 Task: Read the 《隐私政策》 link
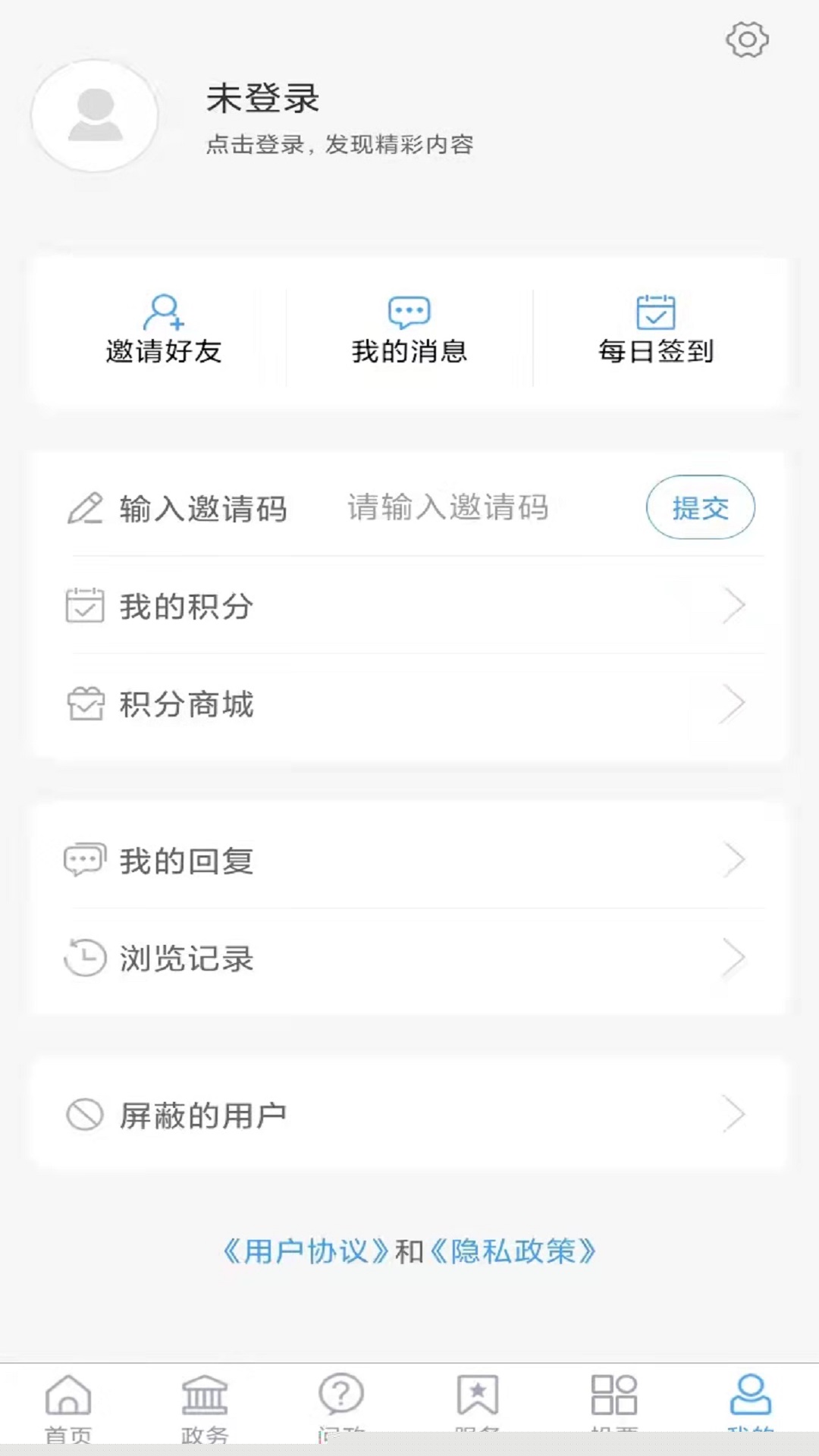coord(513,1251)
